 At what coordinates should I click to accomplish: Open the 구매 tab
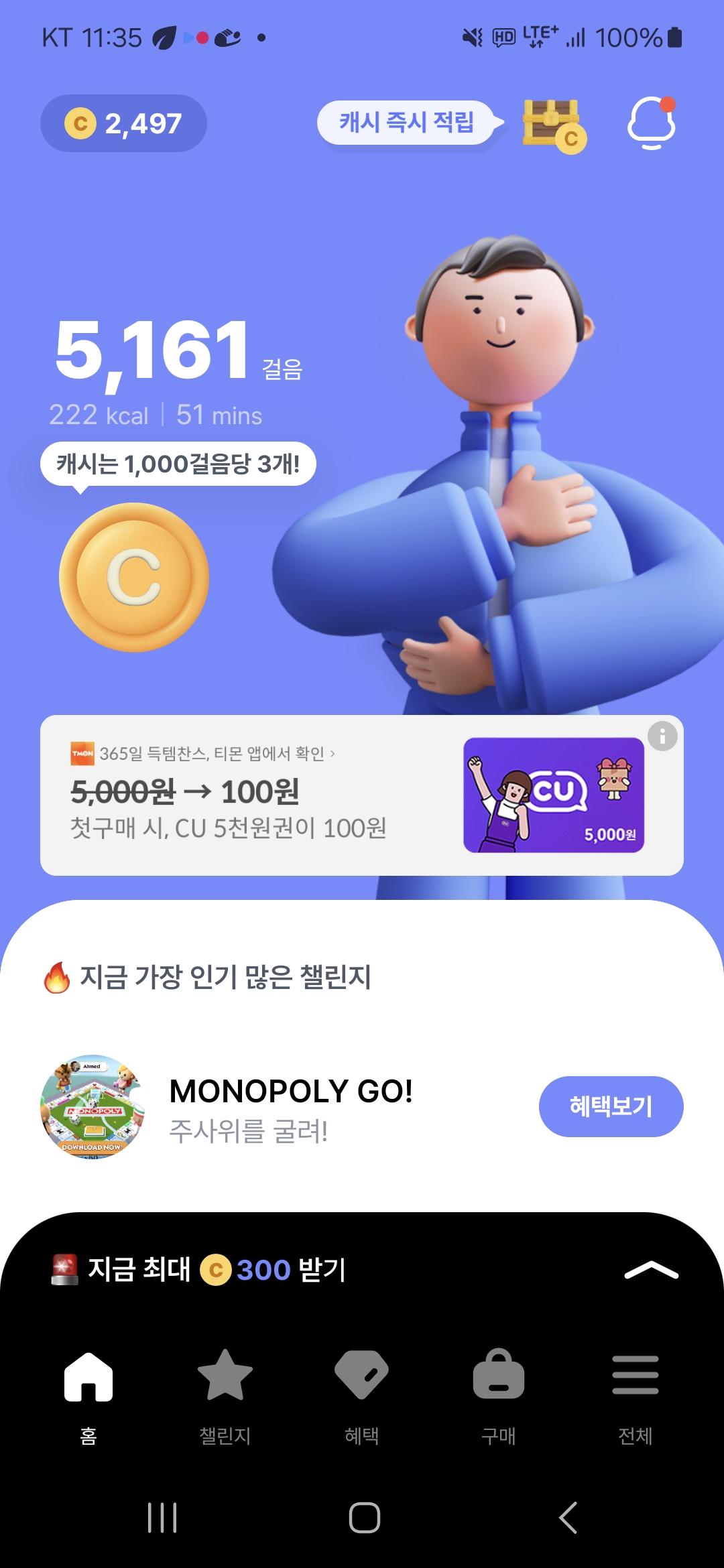click(499, 1394)
